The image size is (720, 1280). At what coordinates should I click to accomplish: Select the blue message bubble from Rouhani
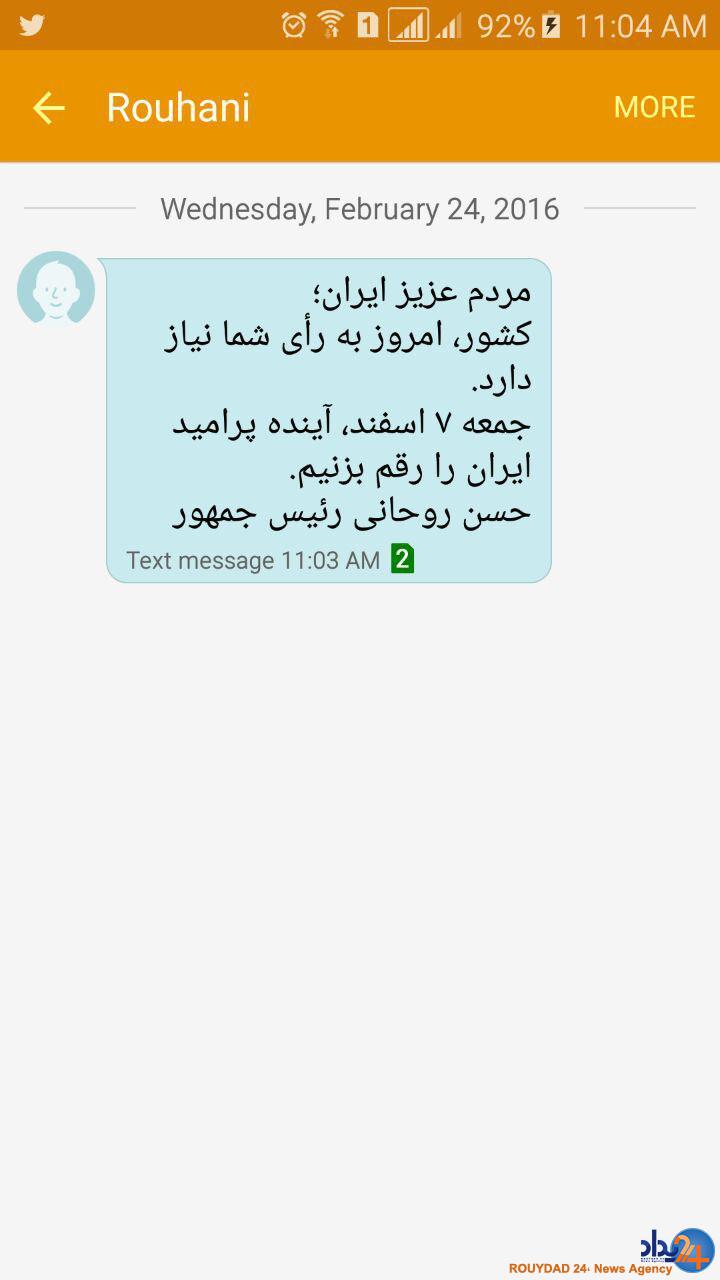(330, 400)
